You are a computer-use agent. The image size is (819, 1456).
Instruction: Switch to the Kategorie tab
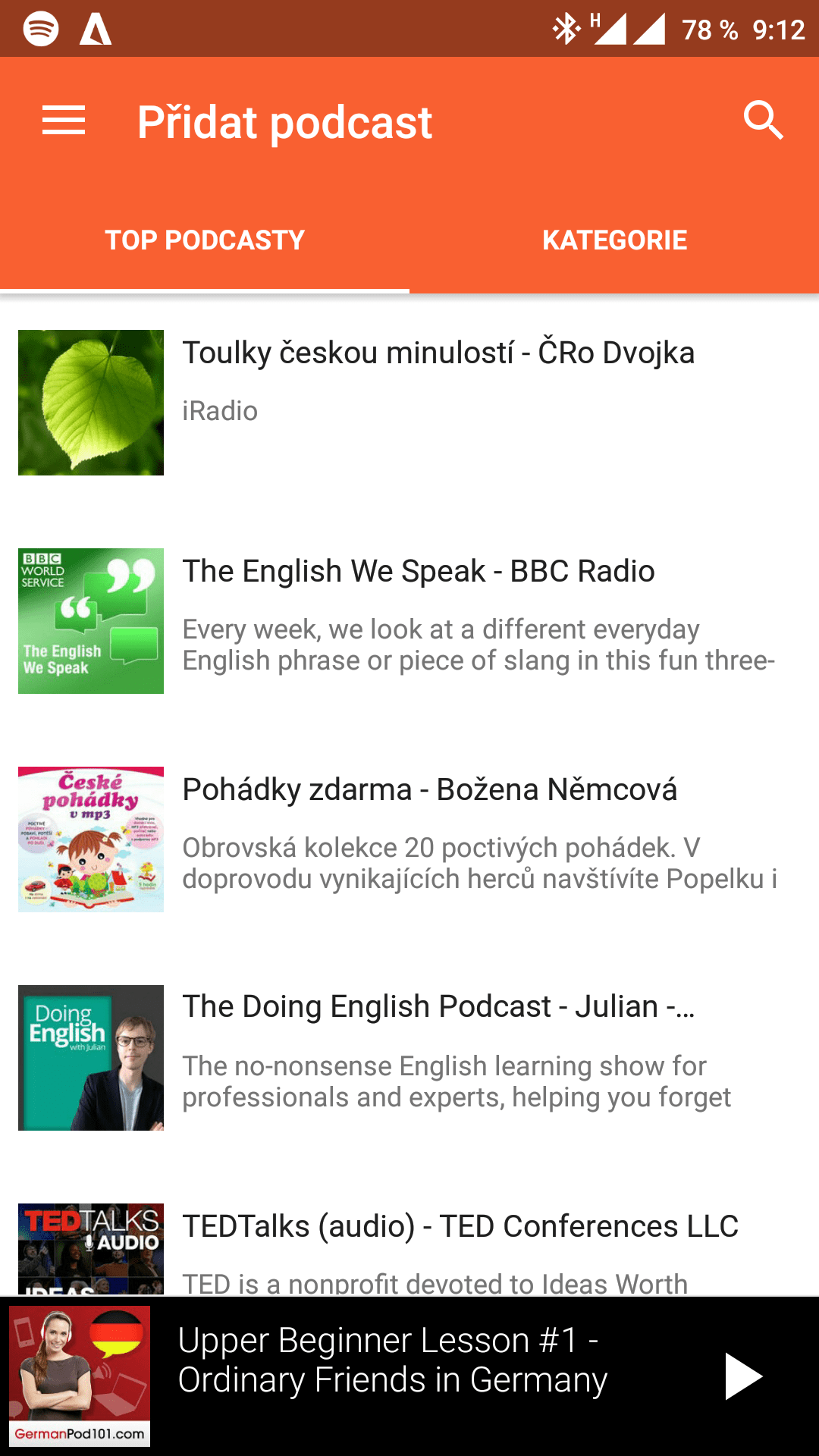tap(614, 240)
